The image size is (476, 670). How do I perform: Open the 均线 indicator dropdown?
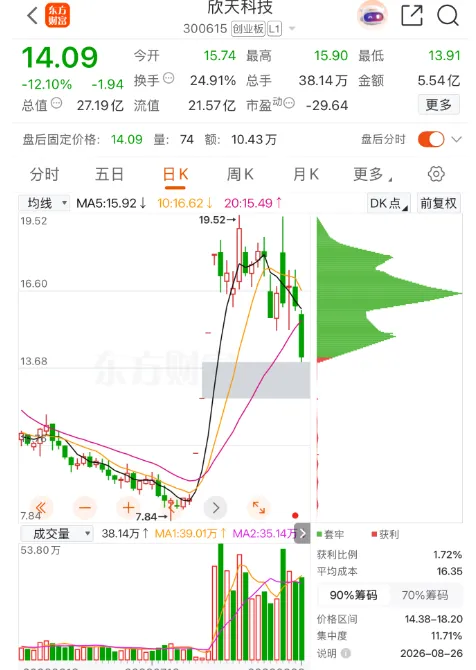(44, 203)
